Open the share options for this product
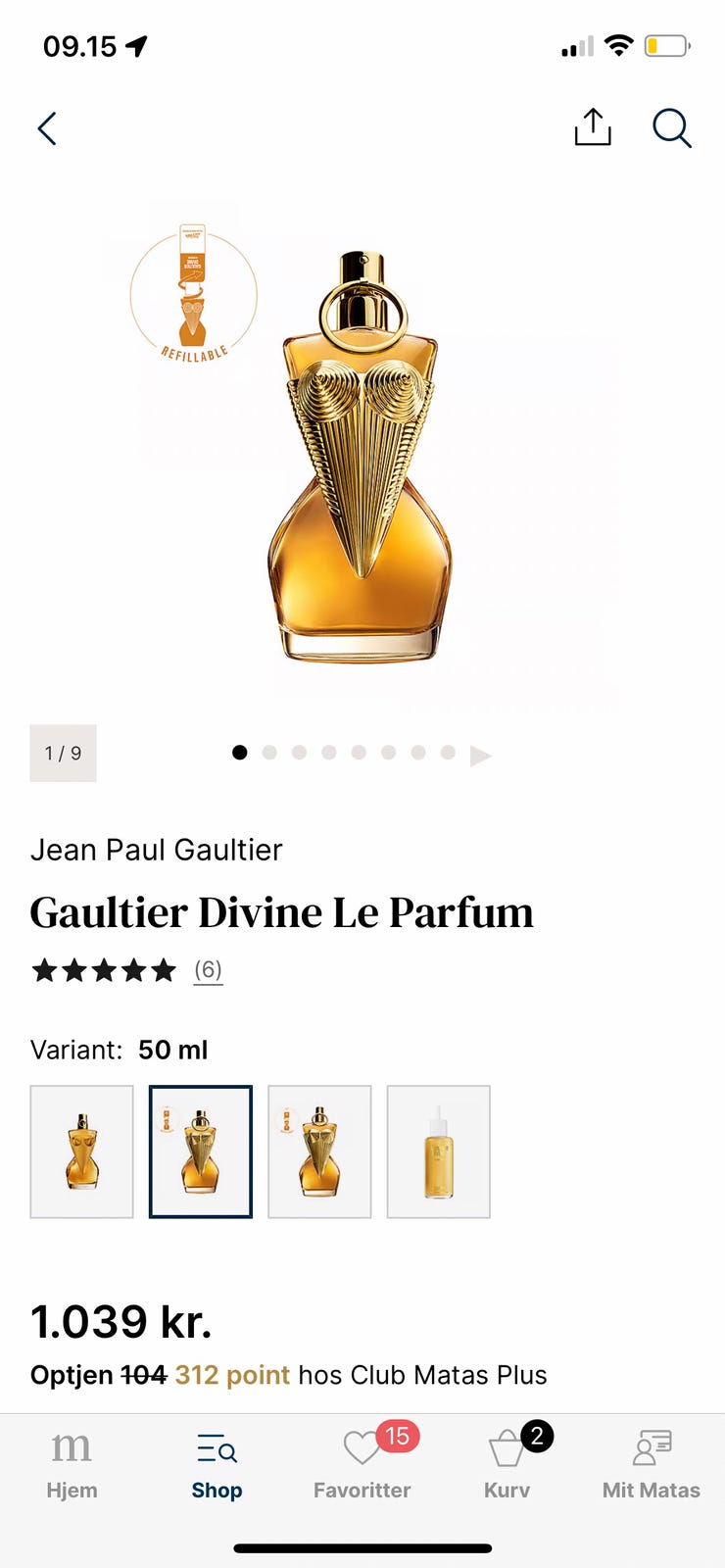The height and width of the screenshot is (1568, 725). (x=592, y=127)
